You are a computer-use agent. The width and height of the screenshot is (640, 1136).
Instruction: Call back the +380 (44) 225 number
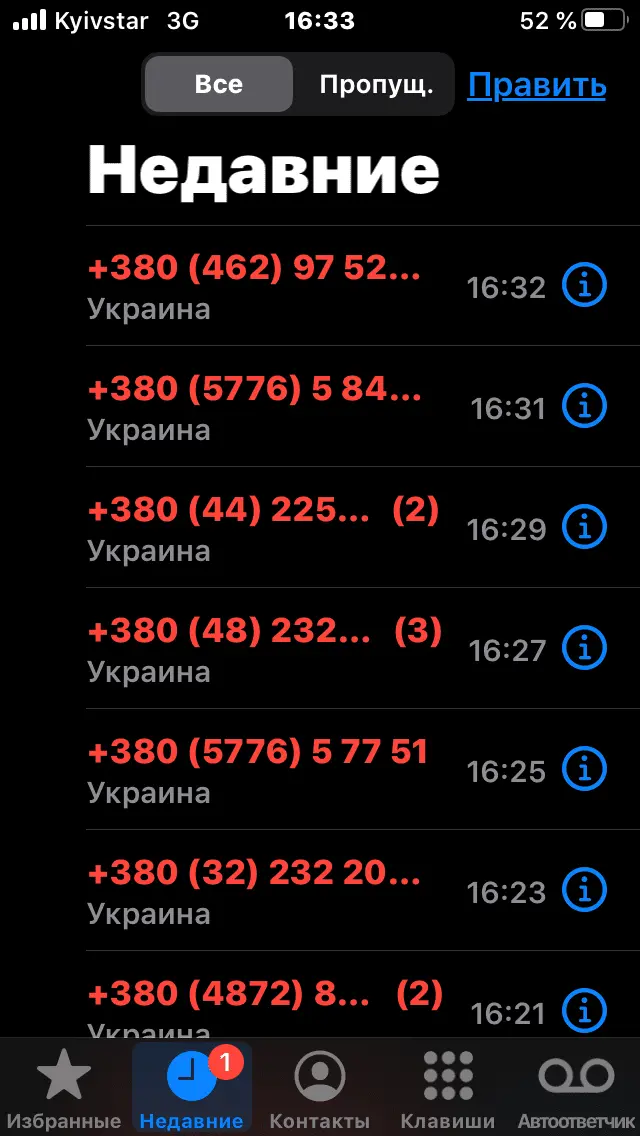[x=255, y=528]
